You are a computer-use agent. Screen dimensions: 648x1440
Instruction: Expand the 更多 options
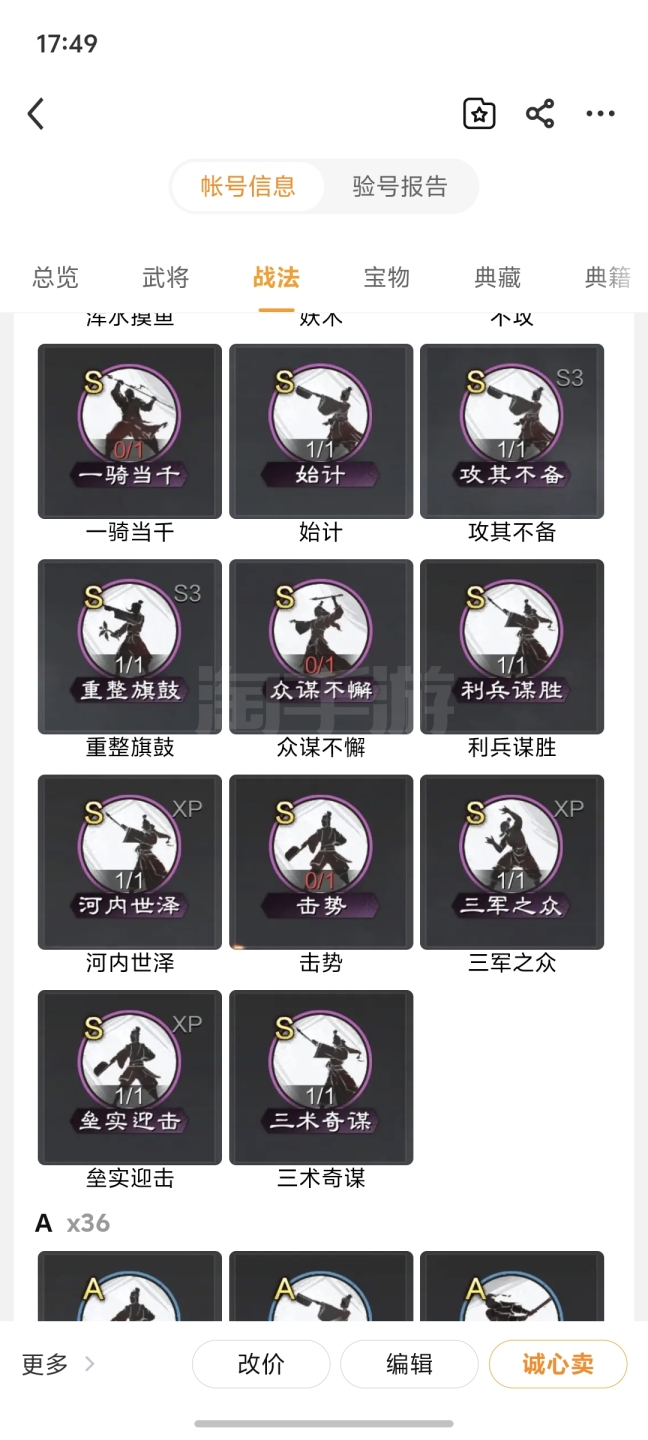pyautogui.click(x=58, y=1364)
